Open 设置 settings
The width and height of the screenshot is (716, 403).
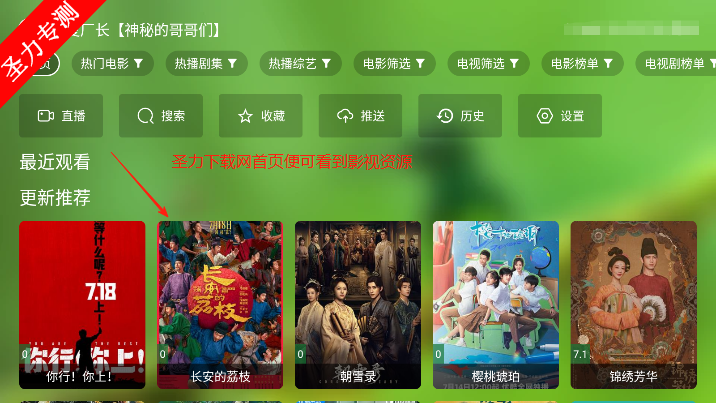click(560, 116)
